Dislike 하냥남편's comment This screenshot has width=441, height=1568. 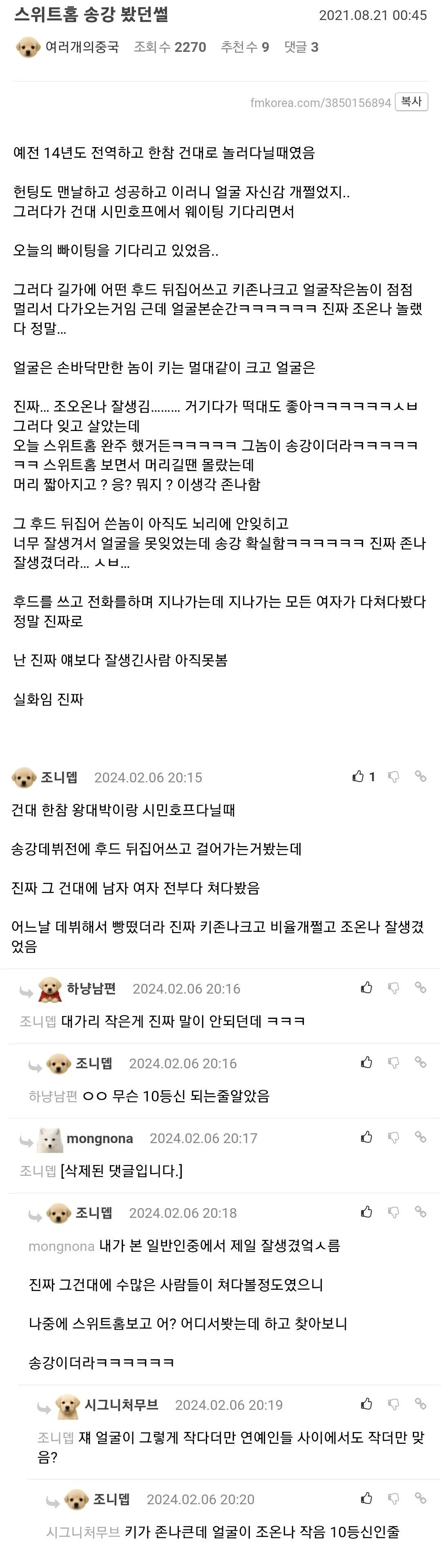click(x=394, y=988)
